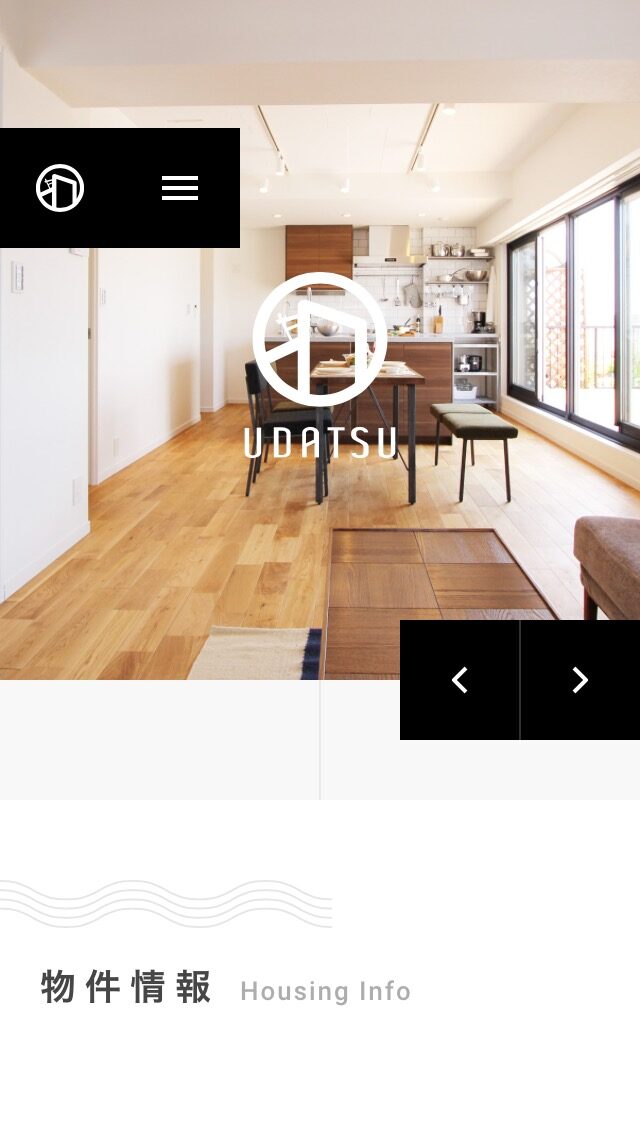The height and width of the screenshot is (1136, 640).
Task: Tap the Udatsu logo home icon
Action: click(x=60, y=188)
